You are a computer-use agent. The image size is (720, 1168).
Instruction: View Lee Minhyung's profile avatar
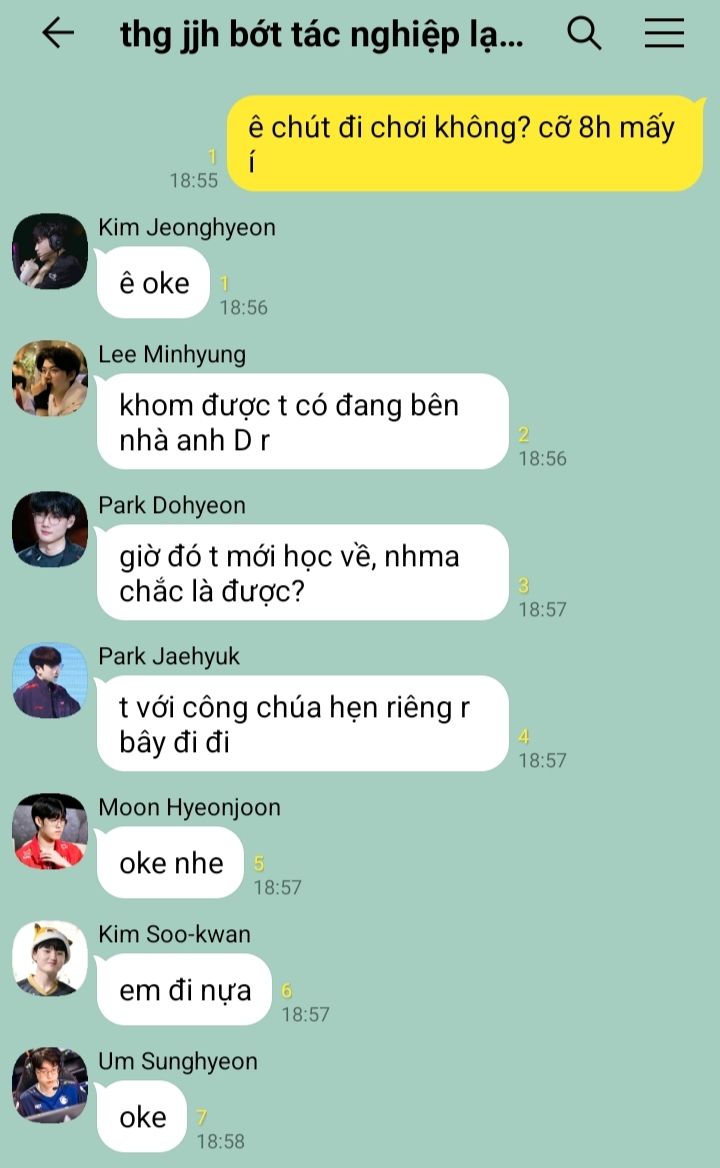coord(50,378)
